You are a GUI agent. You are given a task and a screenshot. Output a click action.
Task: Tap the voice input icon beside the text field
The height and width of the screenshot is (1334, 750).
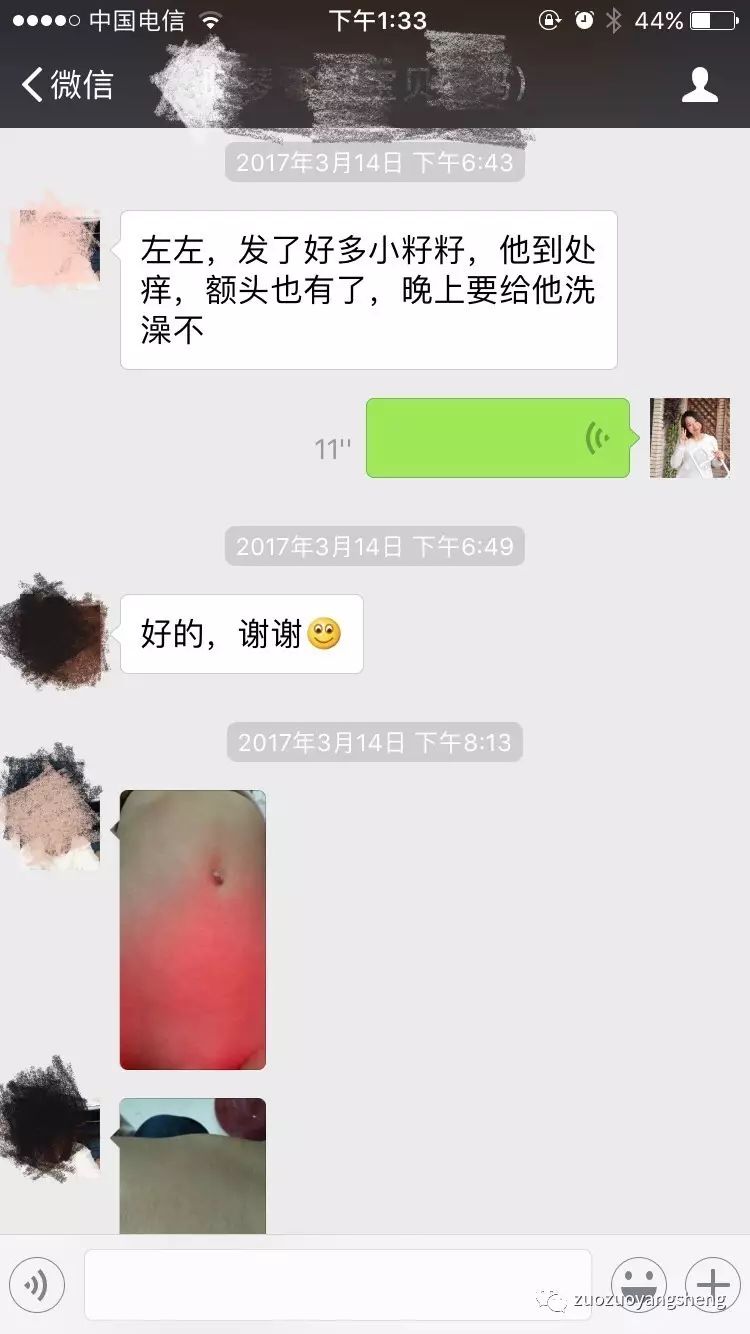click(x=37, y=1285)
